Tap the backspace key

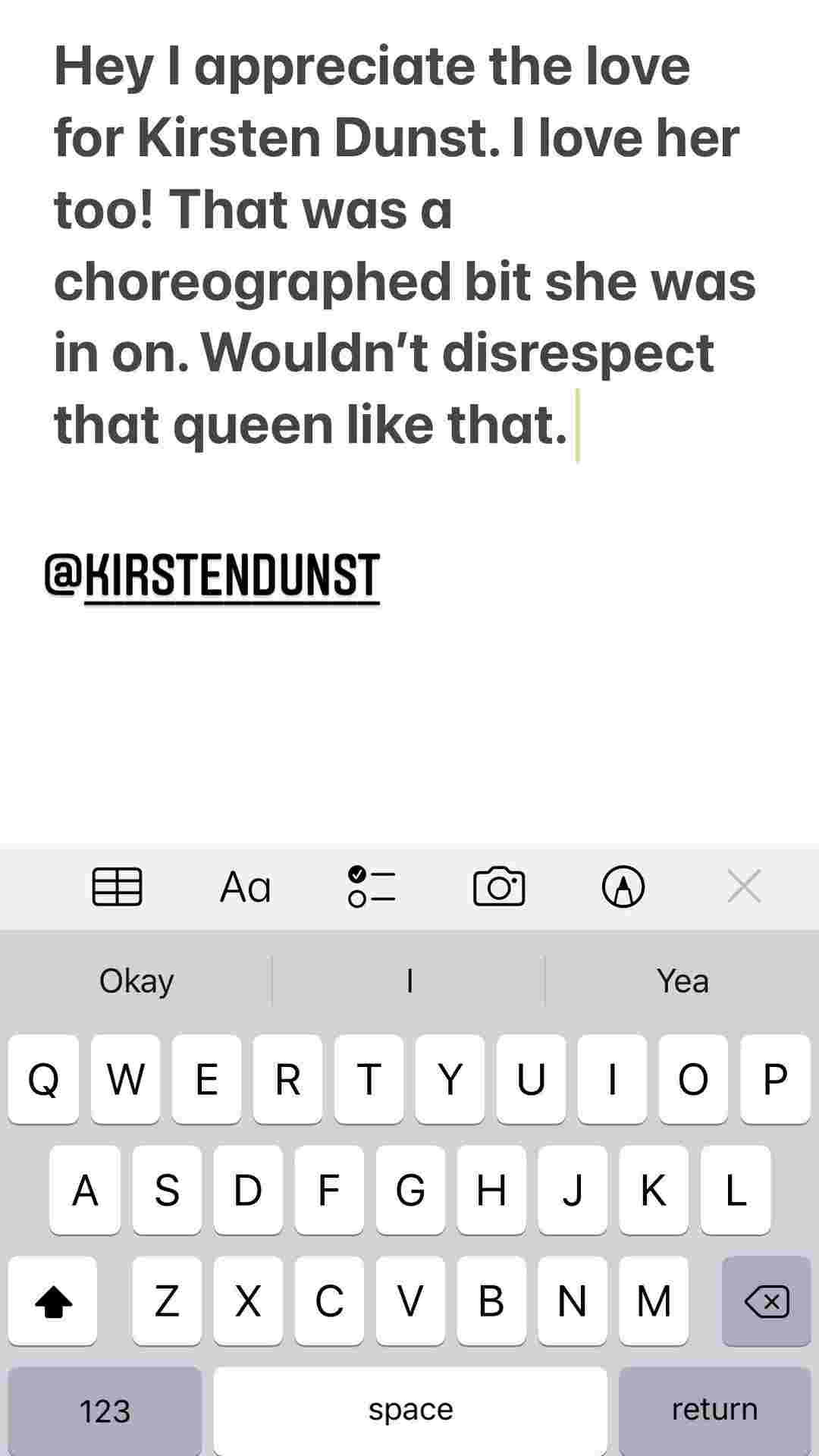click(766, 1302)
